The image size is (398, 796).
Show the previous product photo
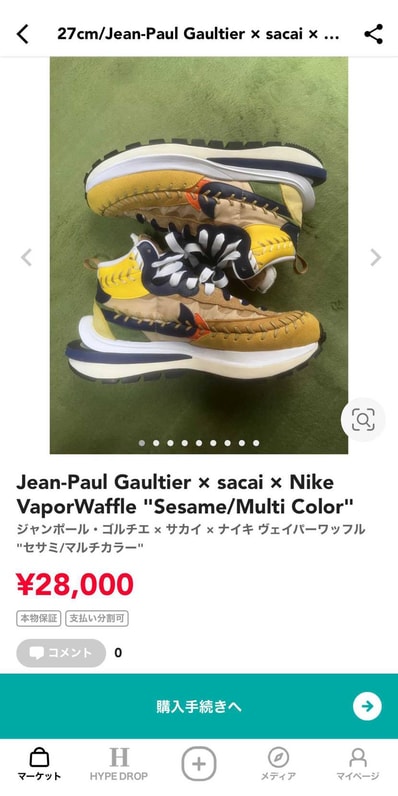[x=26, y=257]
